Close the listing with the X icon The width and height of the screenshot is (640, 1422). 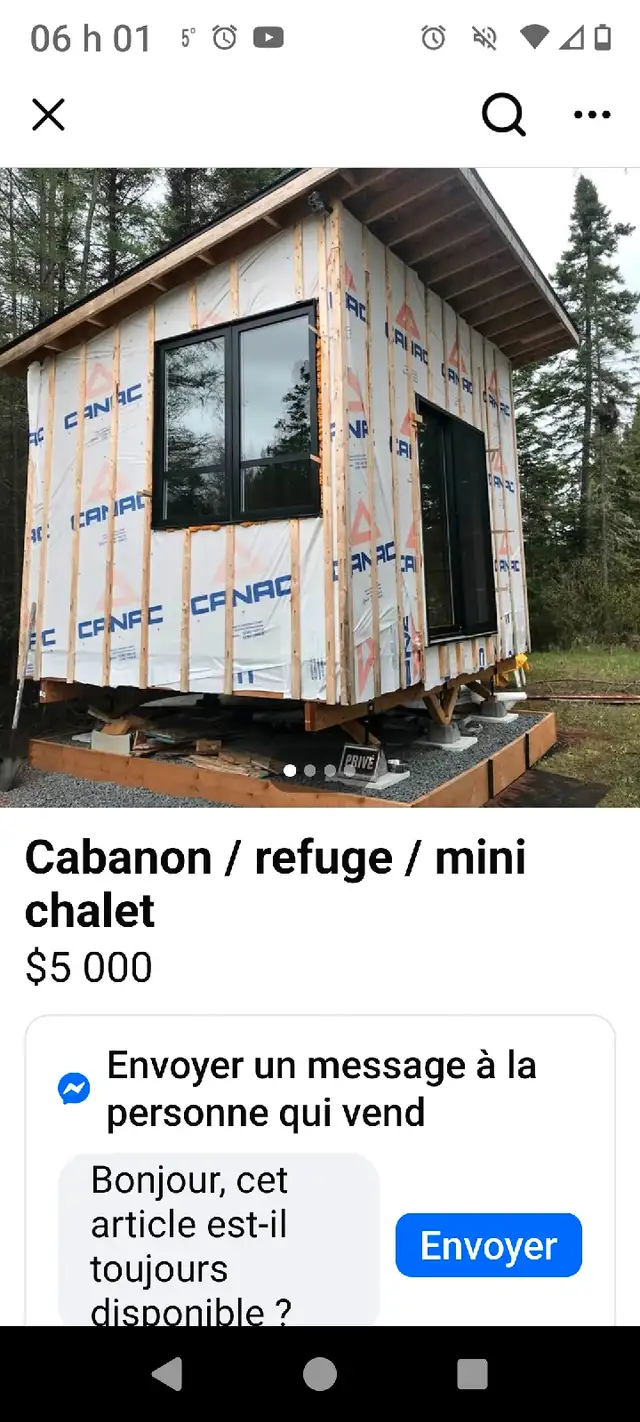point(48,115)
